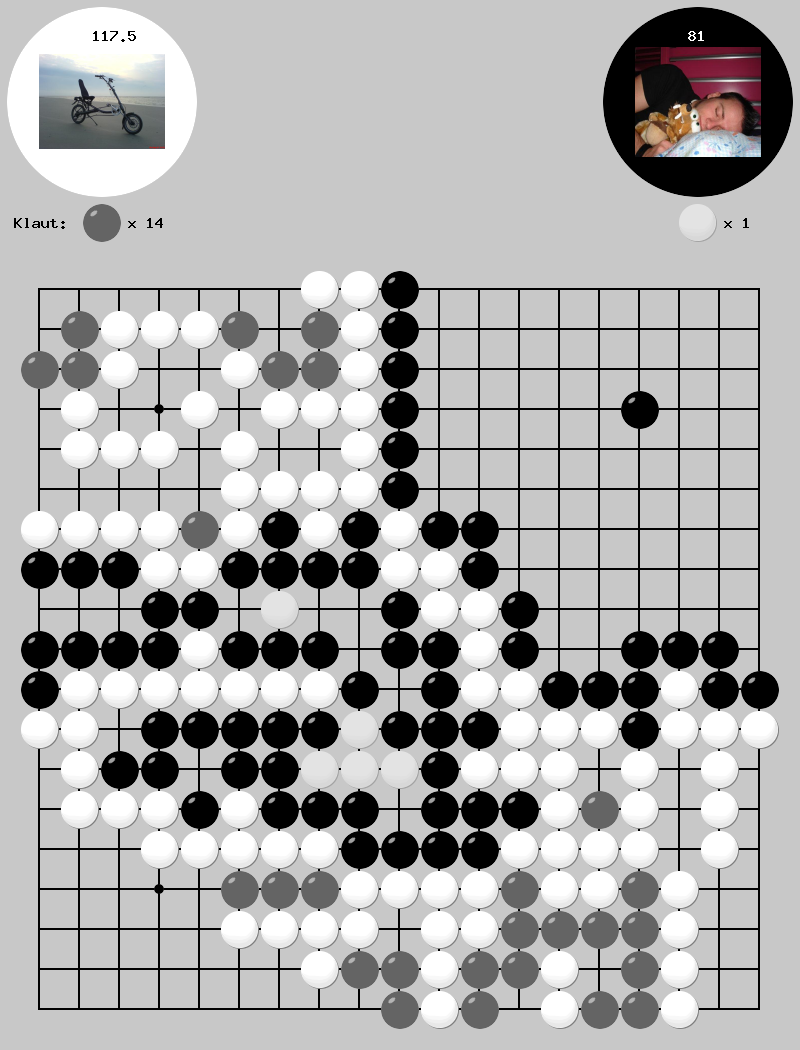Tap the empty lower-left star point intersection
This screenshot has width=800, height=1050.
coord(159,888)
